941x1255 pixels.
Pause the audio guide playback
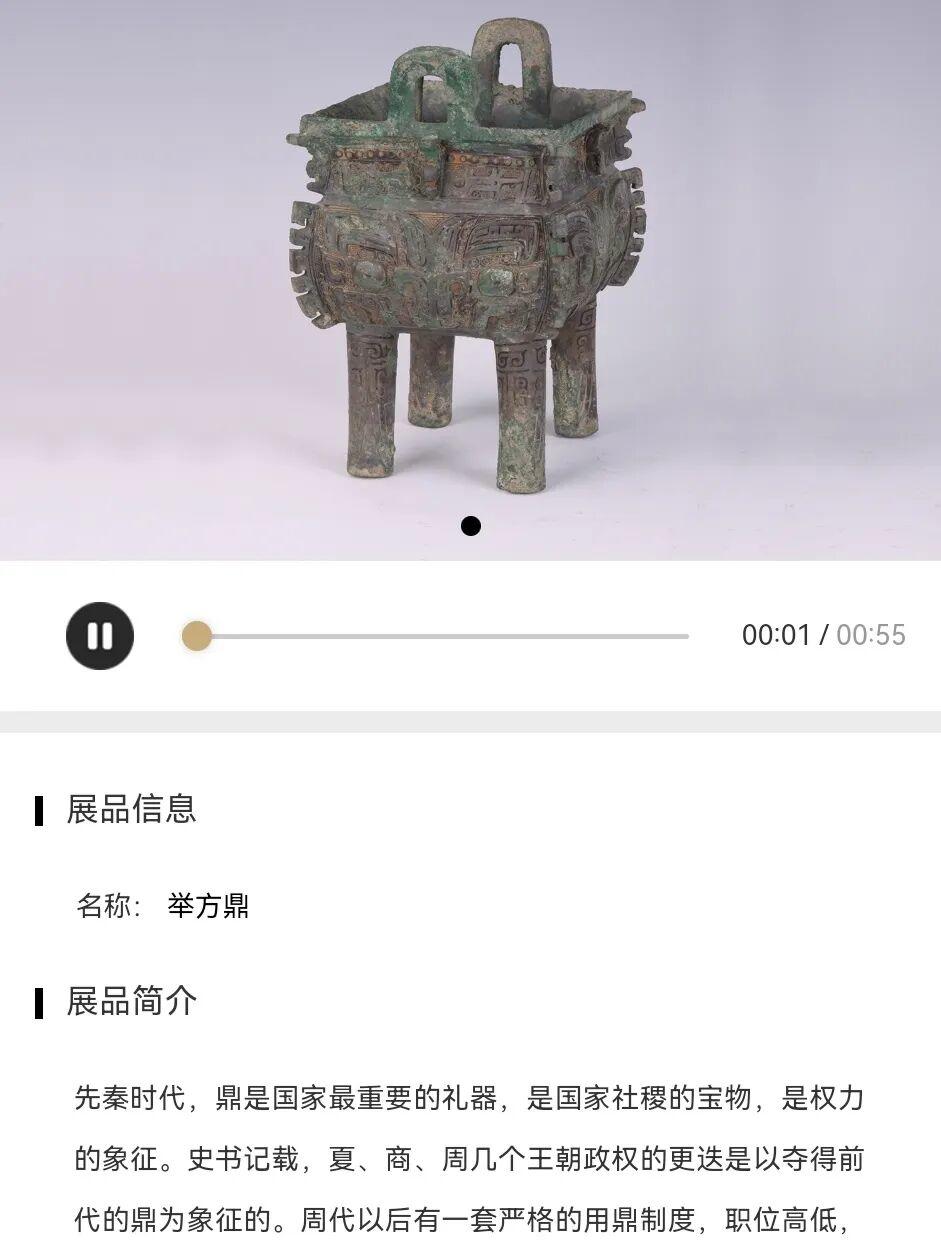(100, 636)
